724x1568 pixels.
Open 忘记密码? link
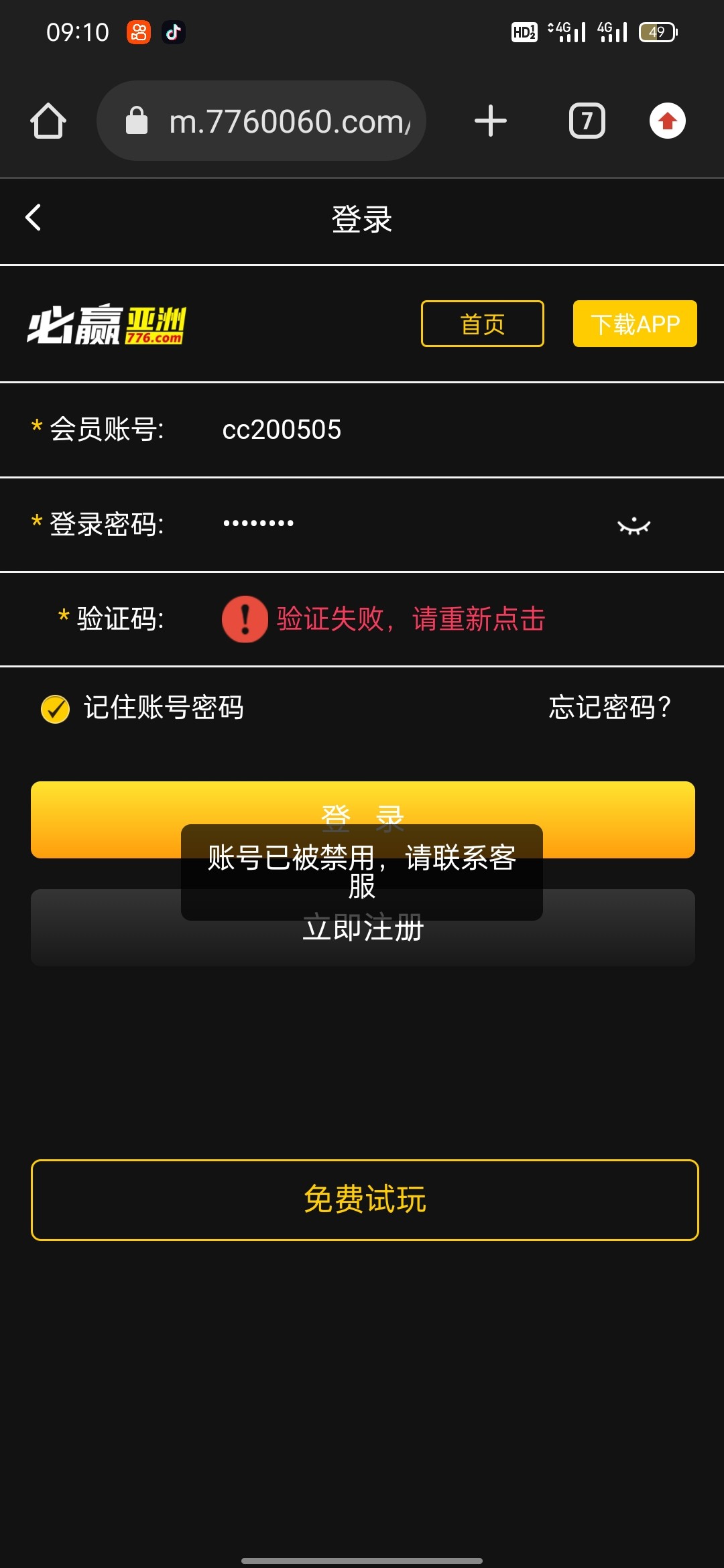(x=609, y=708)
